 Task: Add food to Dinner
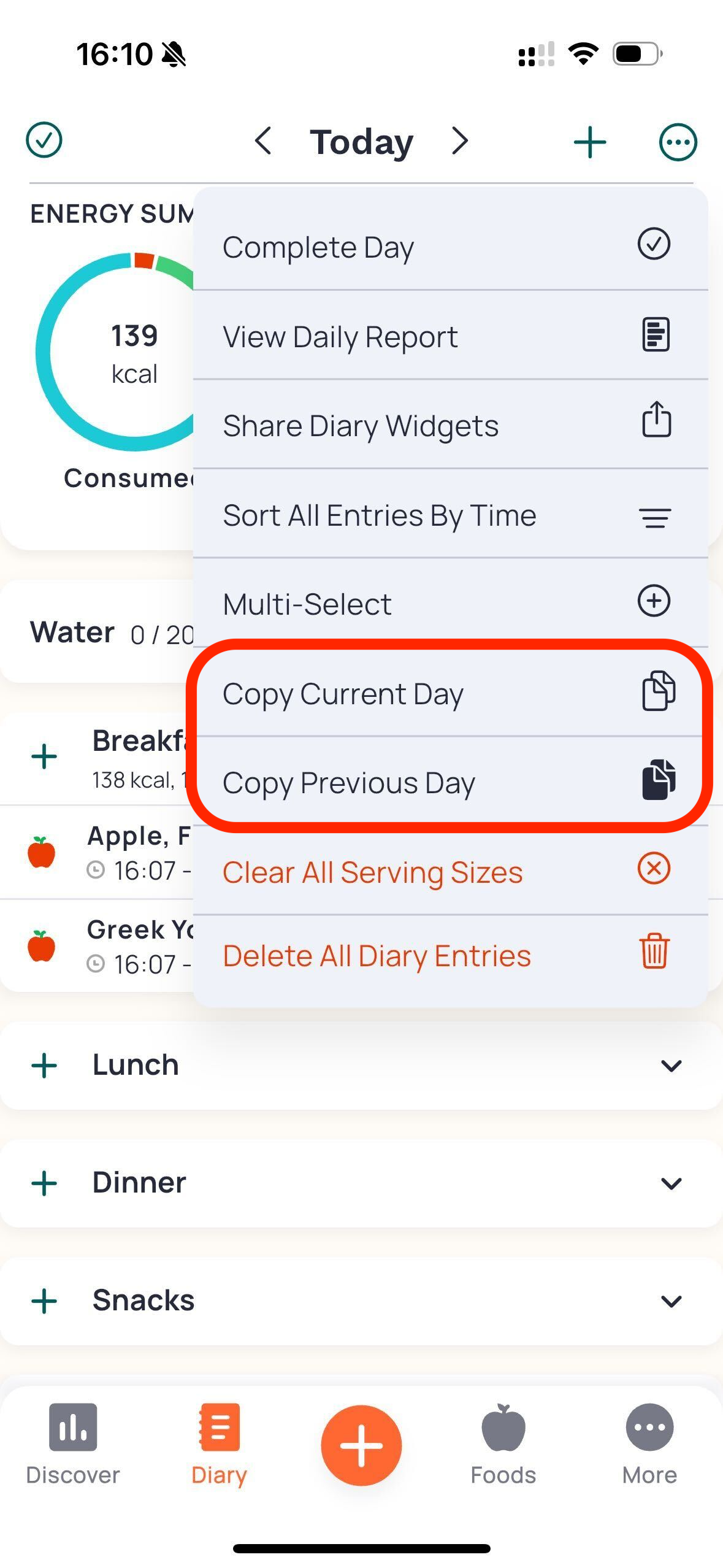[x=44, y=1183]
